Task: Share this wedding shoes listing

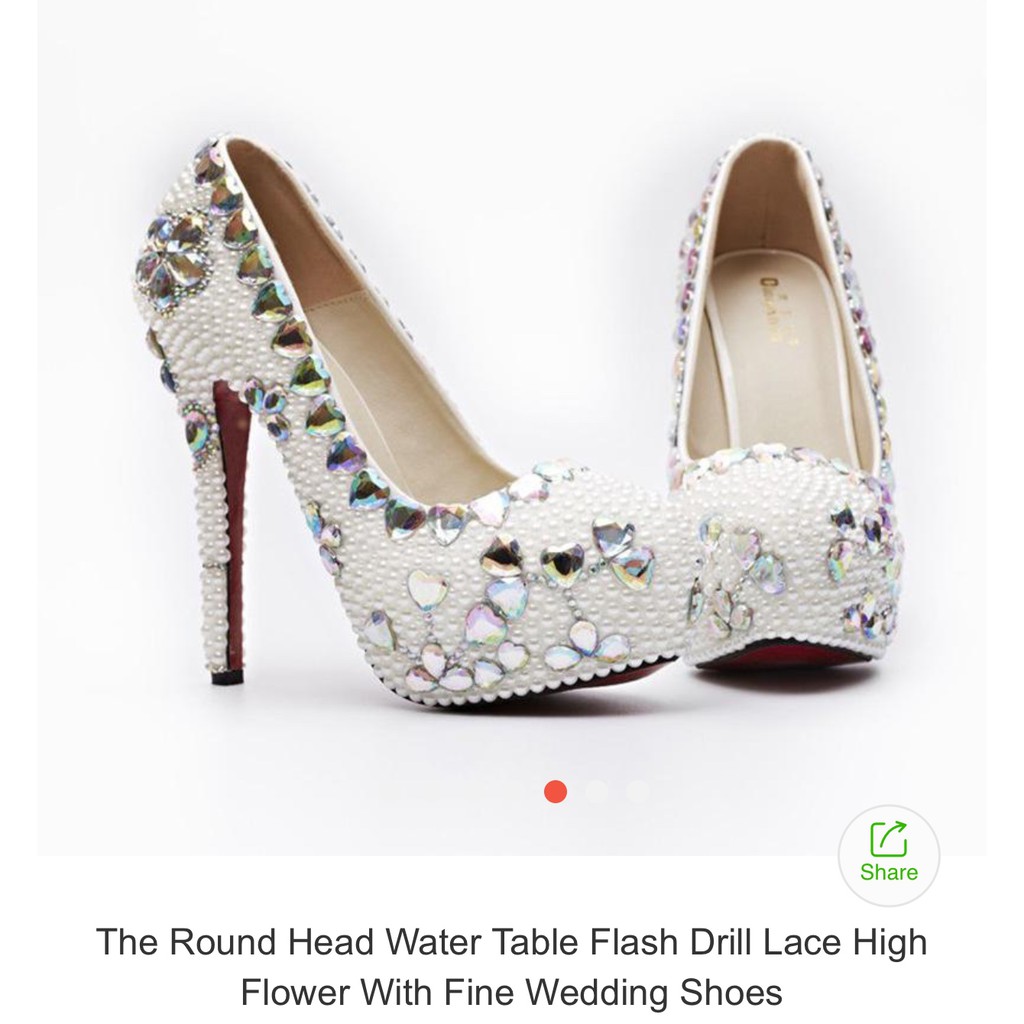Action: pyautogui.click(x=888, y=853)
